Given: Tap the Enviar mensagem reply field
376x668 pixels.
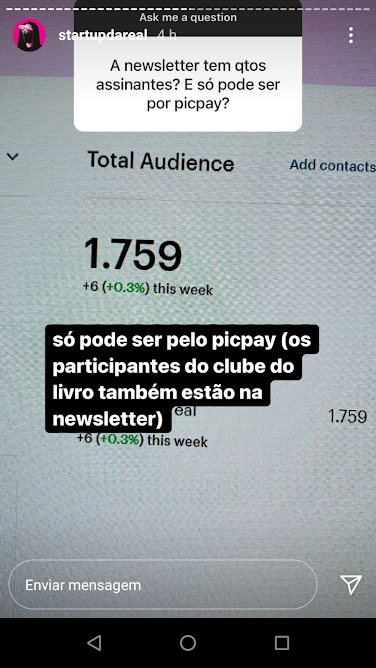Looking at the screenshot, I should click(x=163, y=584).
